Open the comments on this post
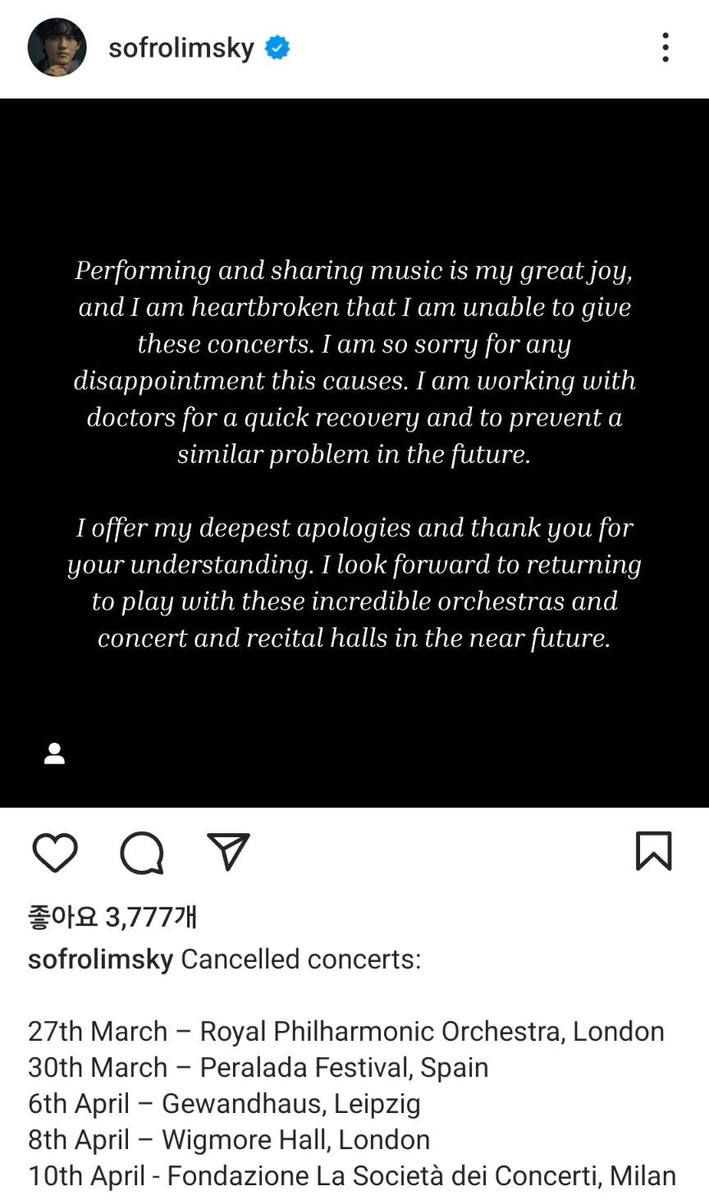The image size is (709, 1200). [x=142, y=852]
